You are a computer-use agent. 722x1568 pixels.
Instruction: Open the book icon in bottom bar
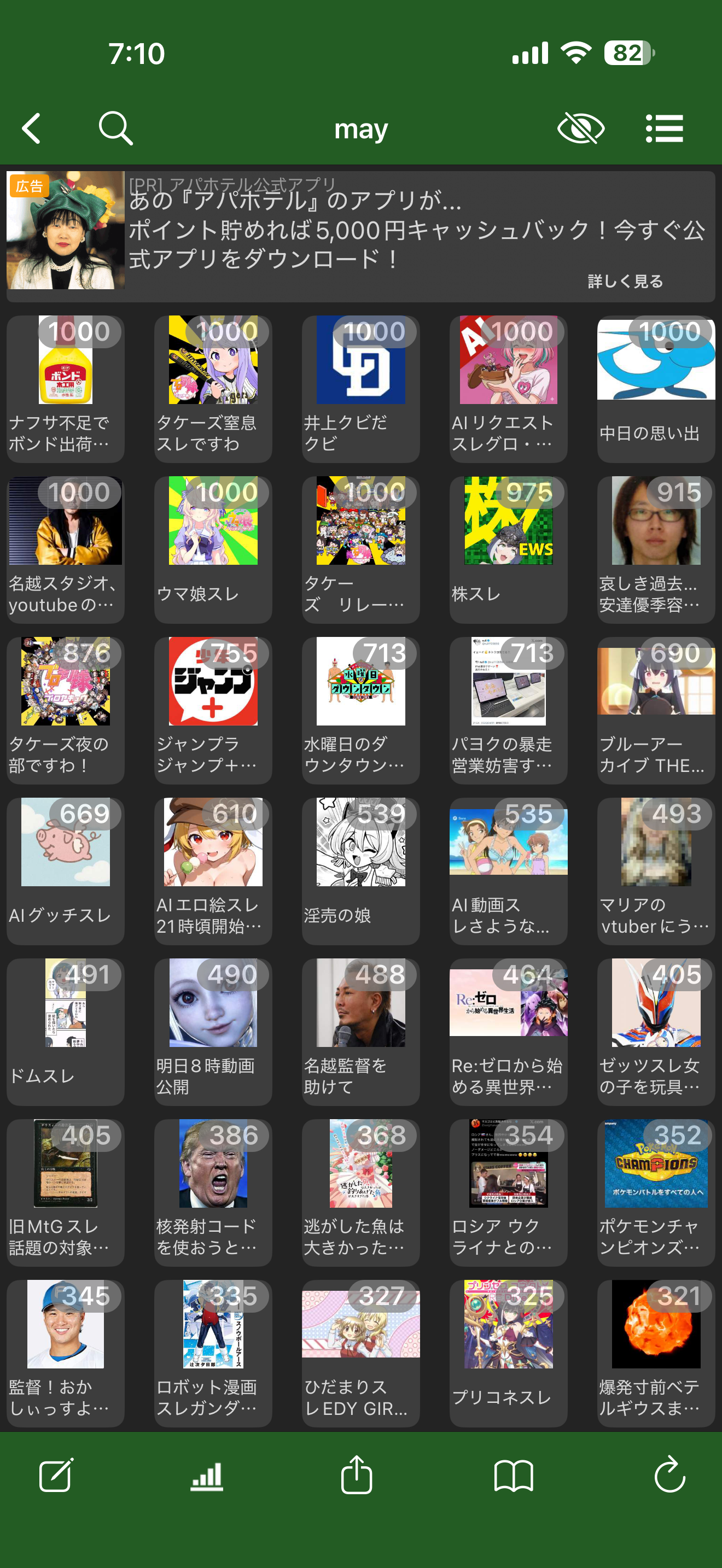coord(514,1476)
